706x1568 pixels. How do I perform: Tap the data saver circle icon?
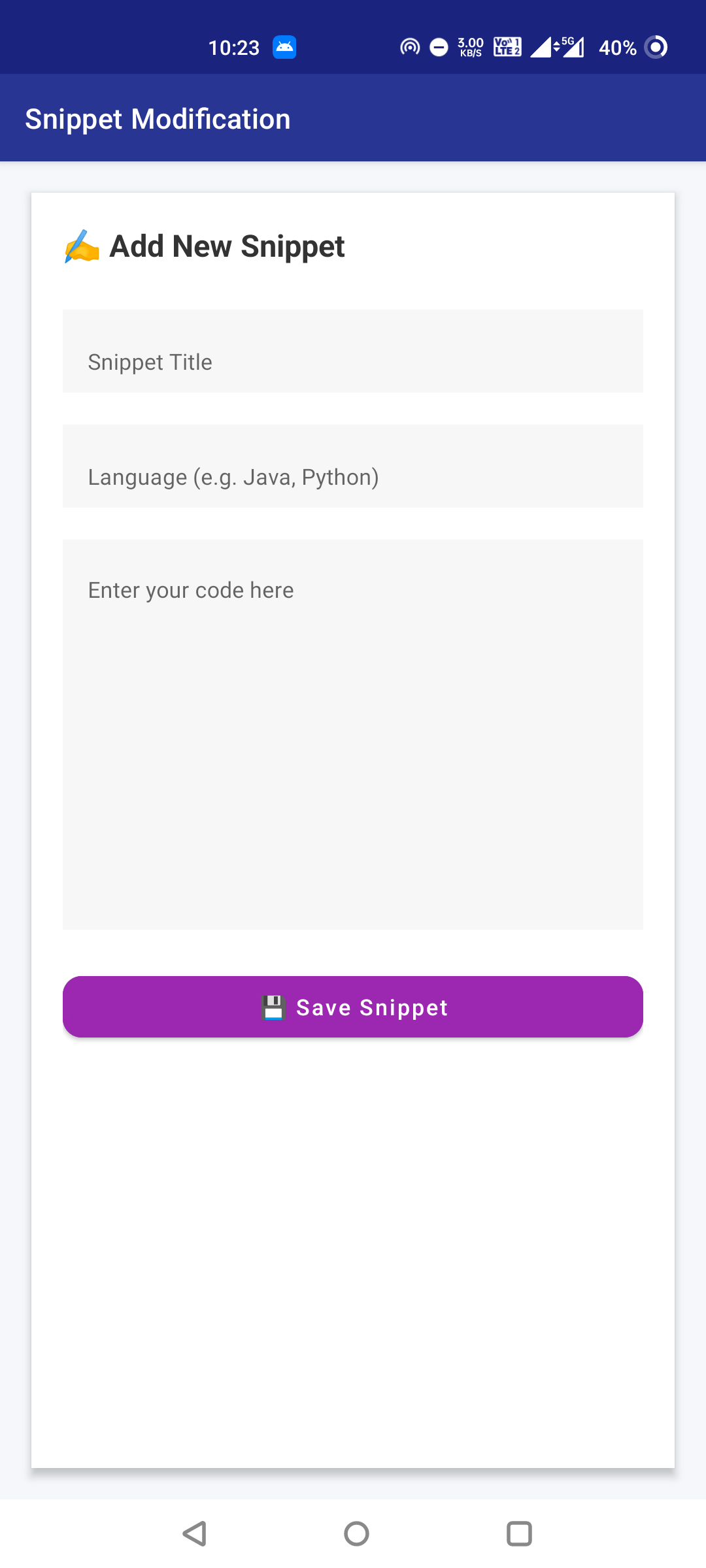656,46
